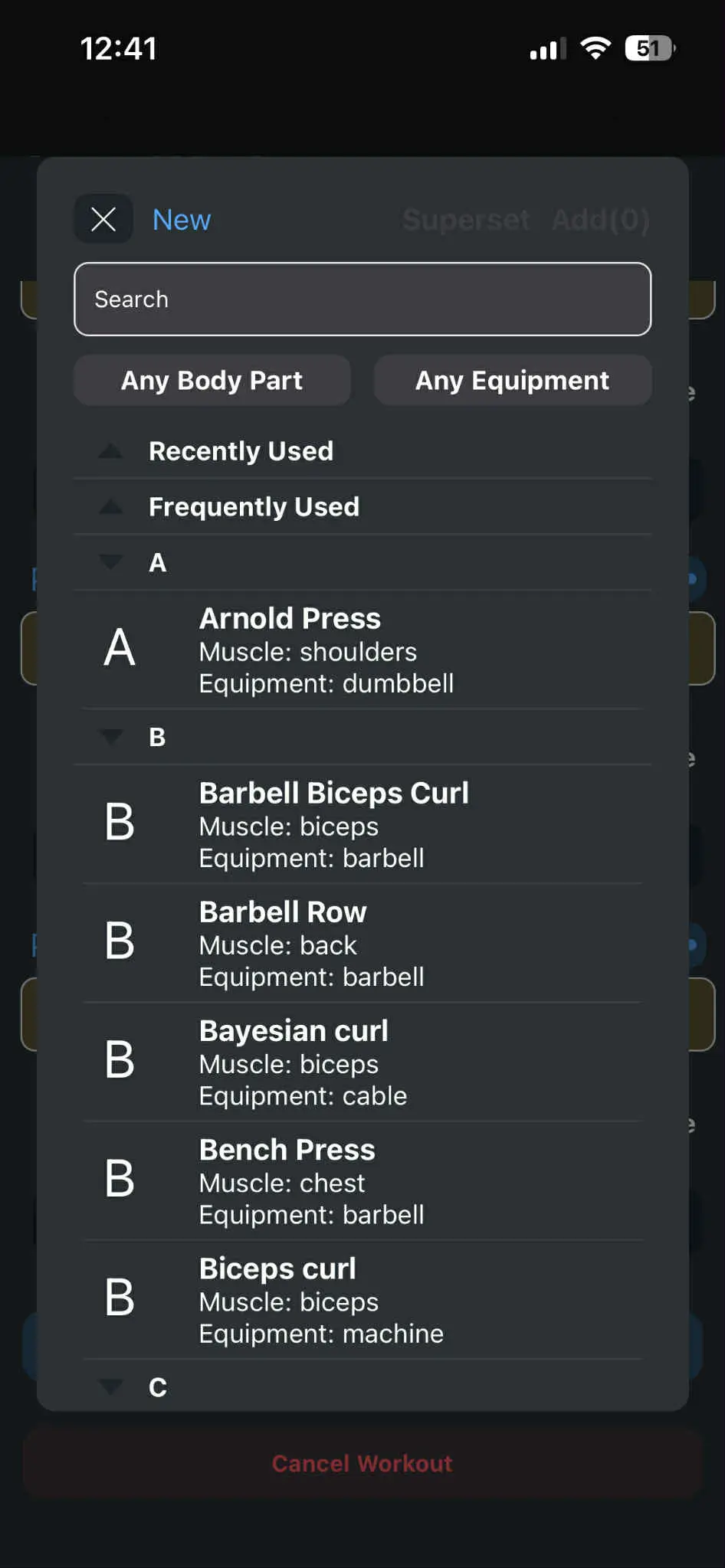
Task: Select the Bayesian curl exercise
Action: click(362, 1062)
